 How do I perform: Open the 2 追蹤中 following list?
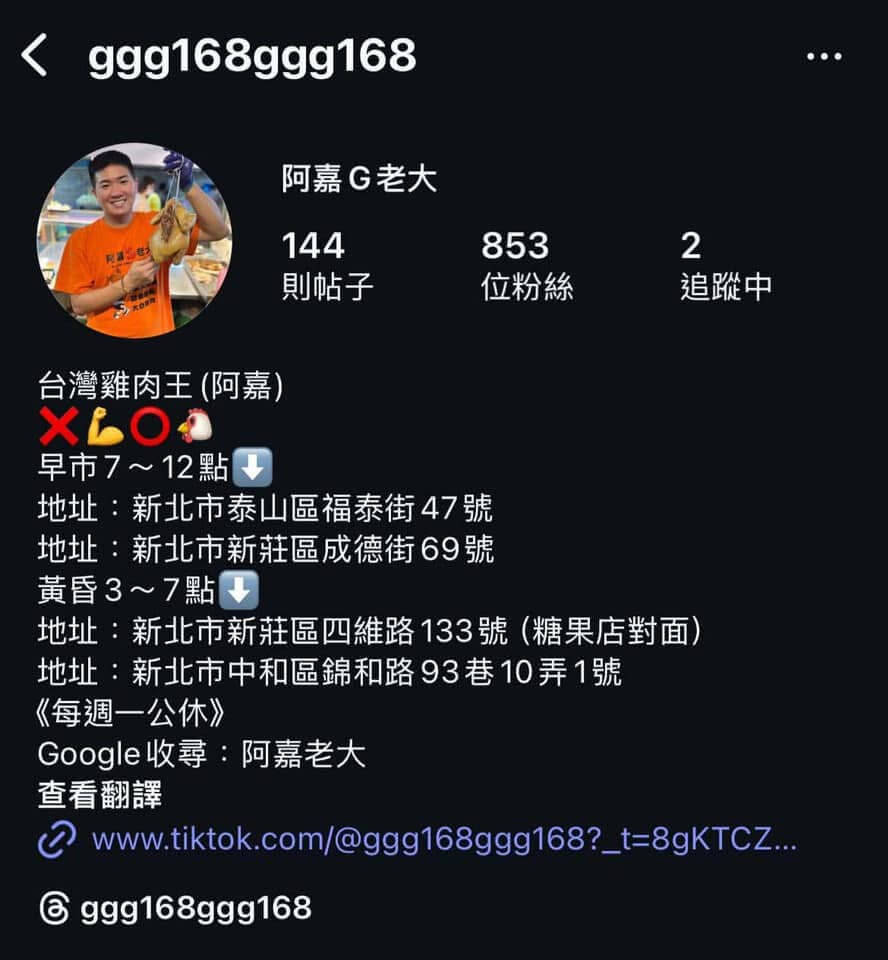pos(725,265)
